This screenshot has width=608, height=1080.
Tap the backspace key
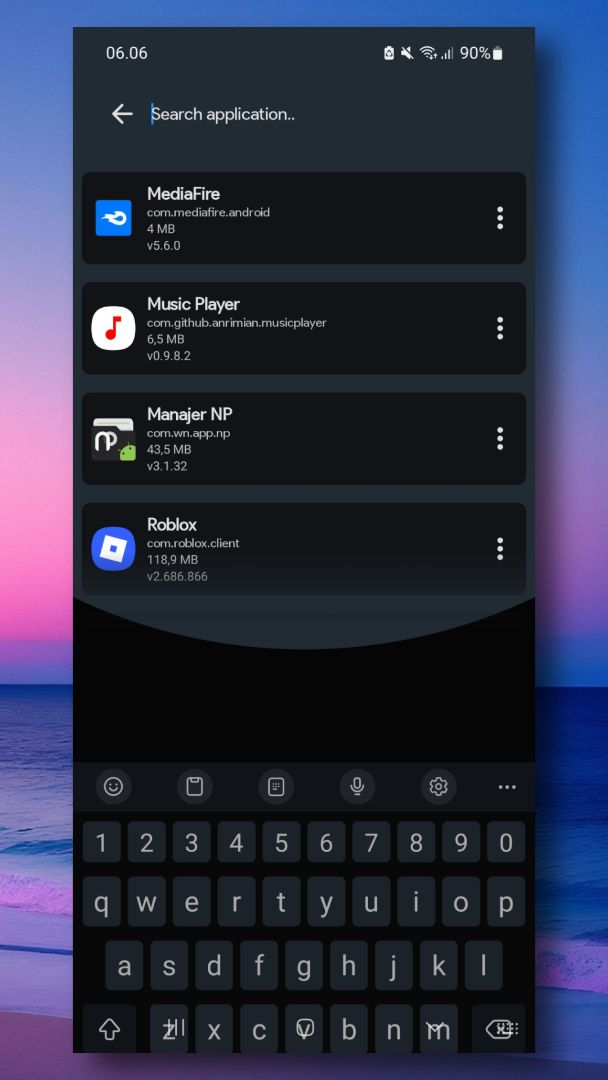pyautogui.click(x=500, y=1028)
